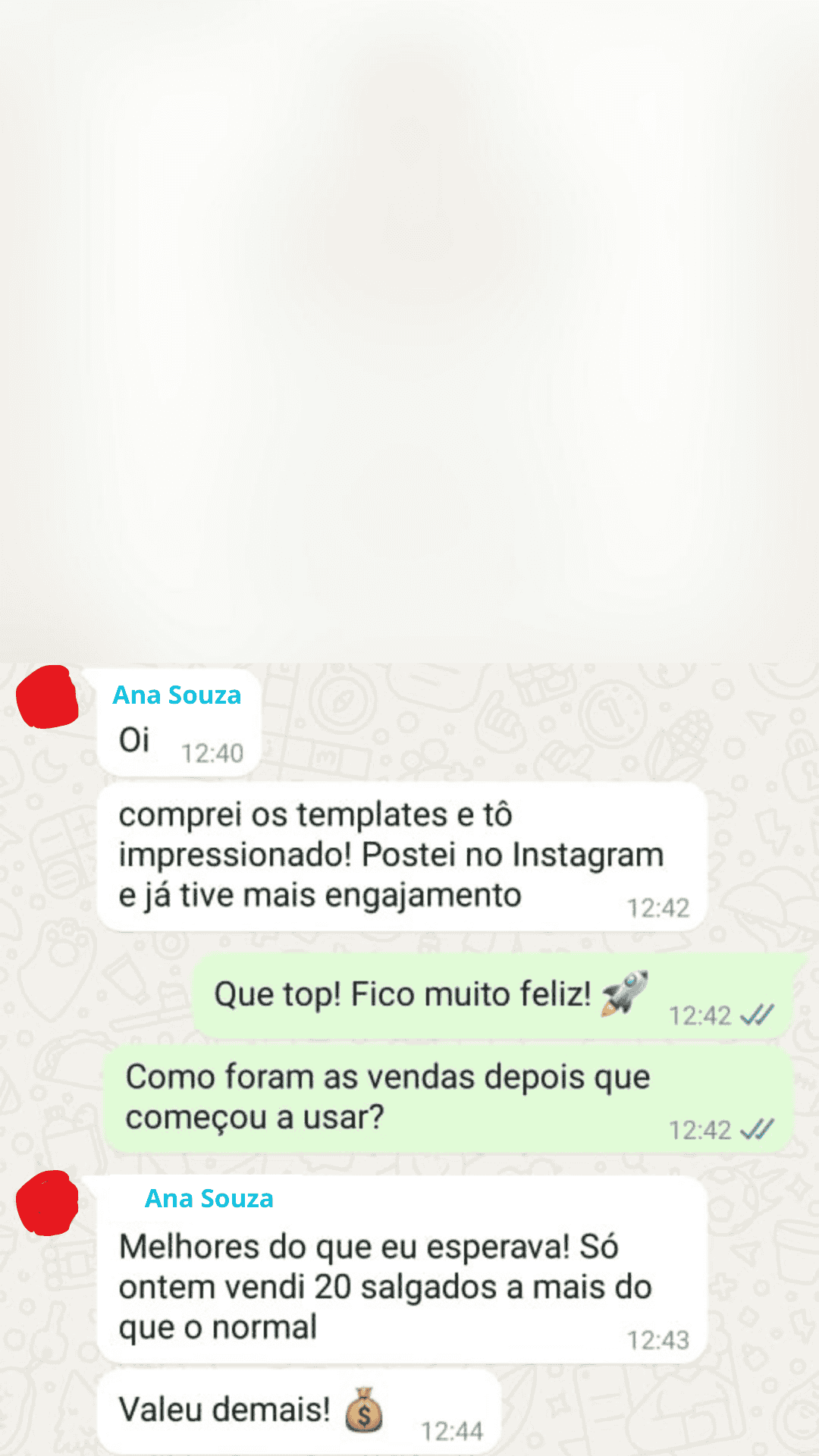Click the blue double checkmark on 'Que top' message
This screenshot has height=1456, width=819.
point(756,1014)
